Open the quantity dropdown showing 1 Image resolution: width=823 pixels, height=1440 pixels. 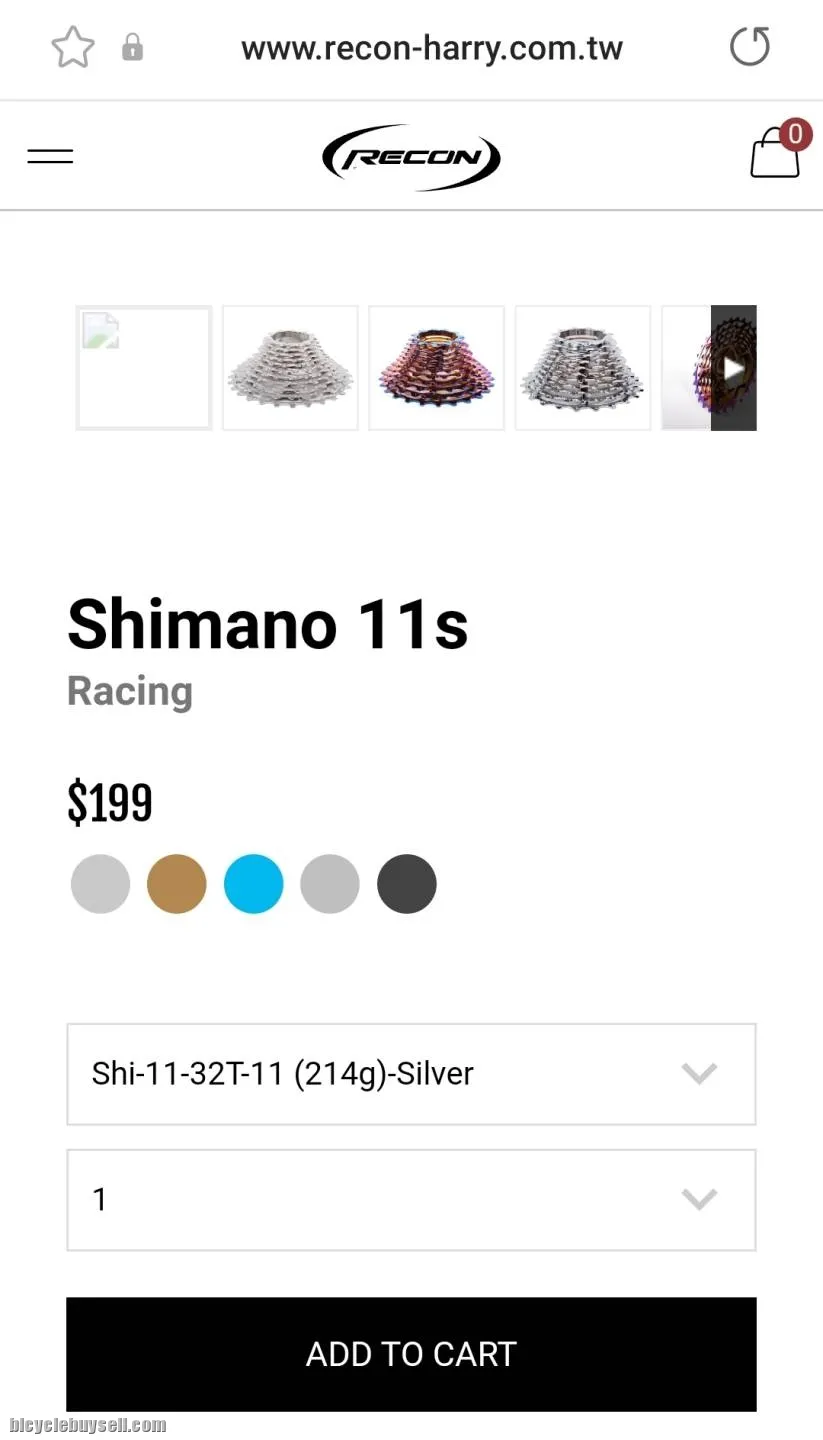(411, 1200)
